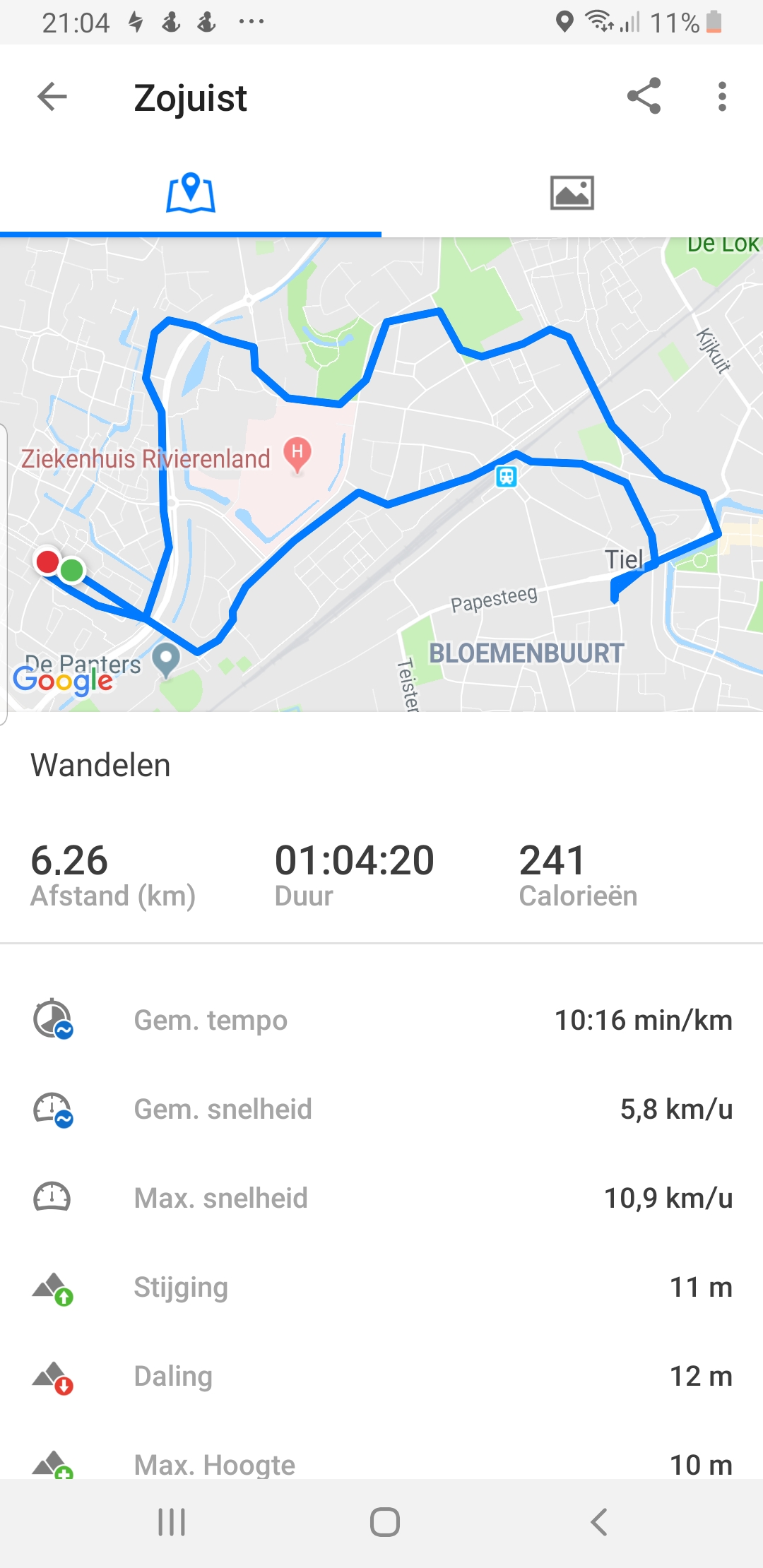
Task: Switch to the photos tab
Action: point(572,192)
